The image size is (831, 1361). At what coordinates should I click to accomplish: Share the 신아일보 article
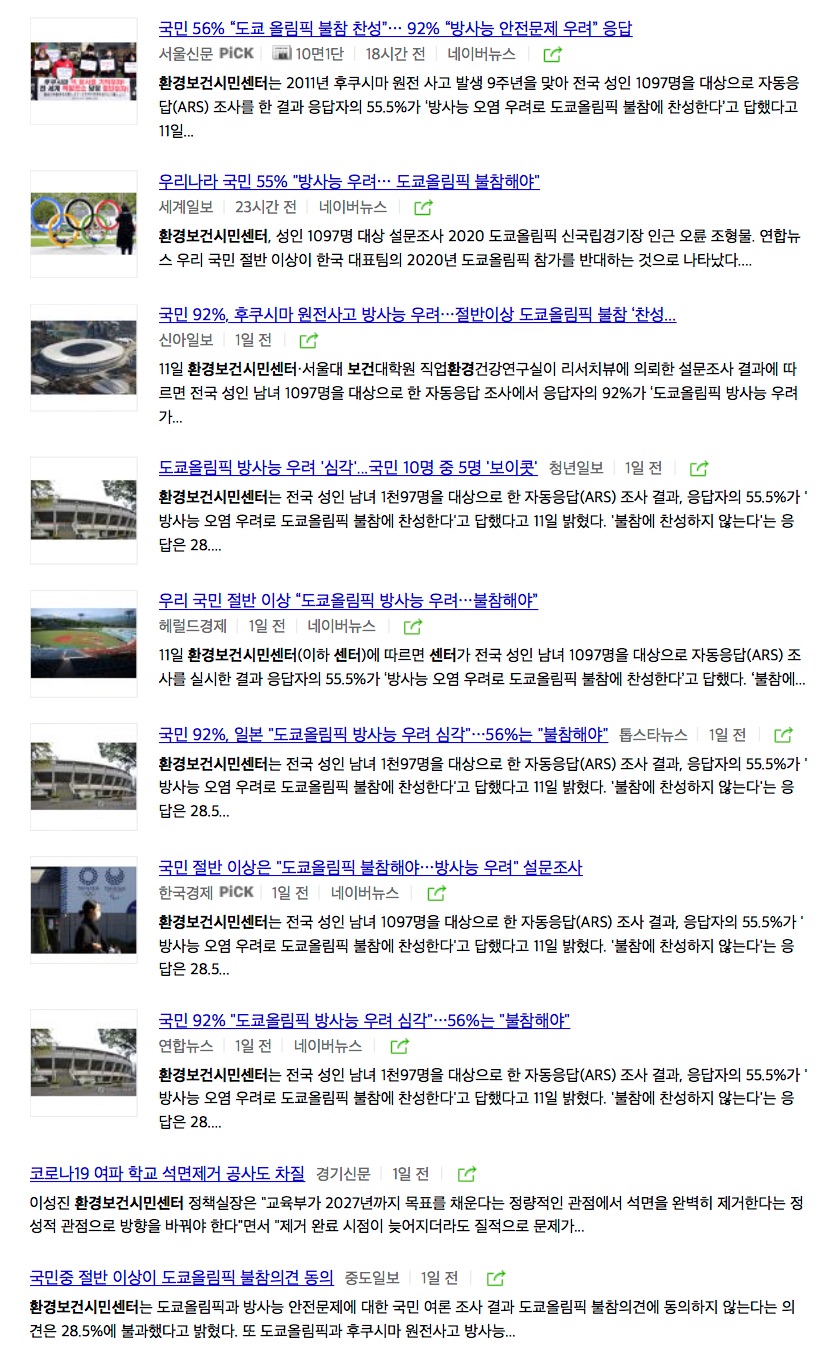[x=309, y=341]
